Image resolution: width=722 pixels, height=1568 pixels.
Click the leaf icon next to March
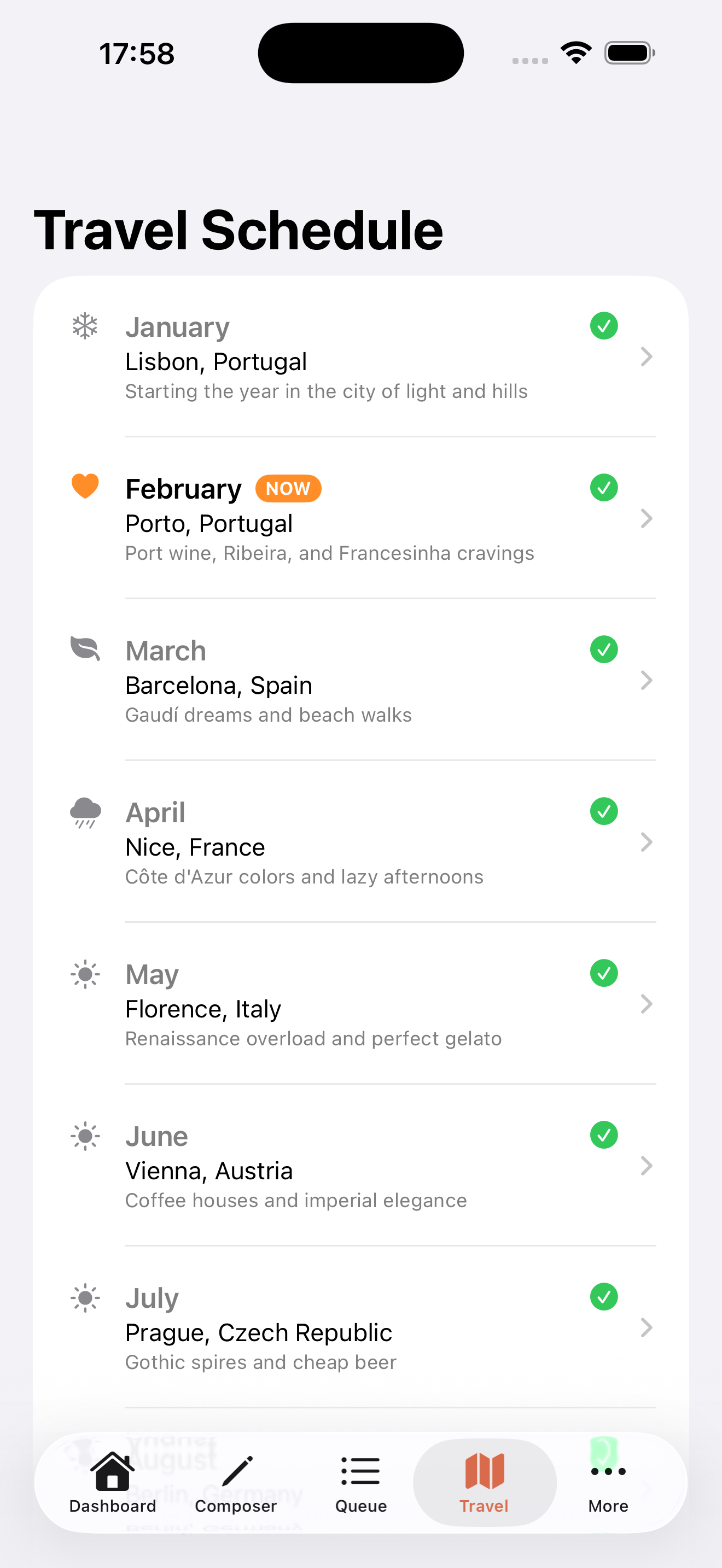85,650
